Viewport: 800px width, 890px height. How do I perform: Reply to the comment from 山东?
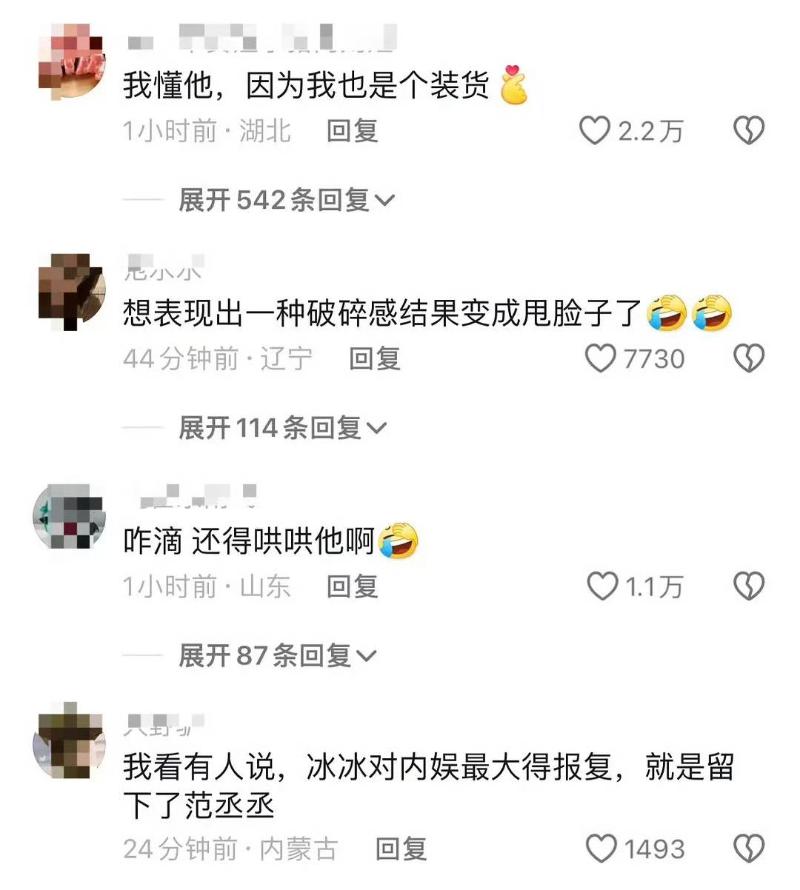tap(353, 586)
